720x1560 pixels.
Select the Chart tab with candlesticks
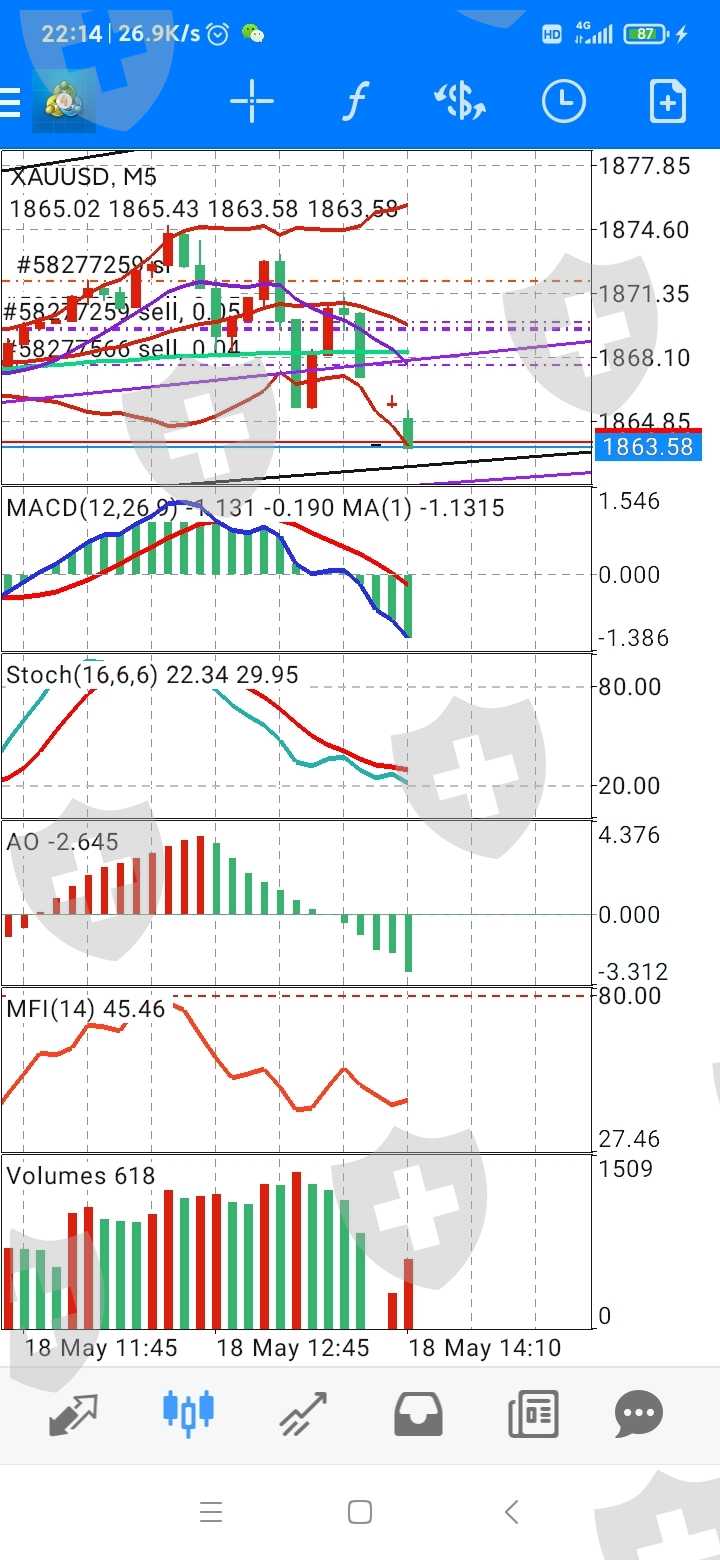pos(188,1411)
